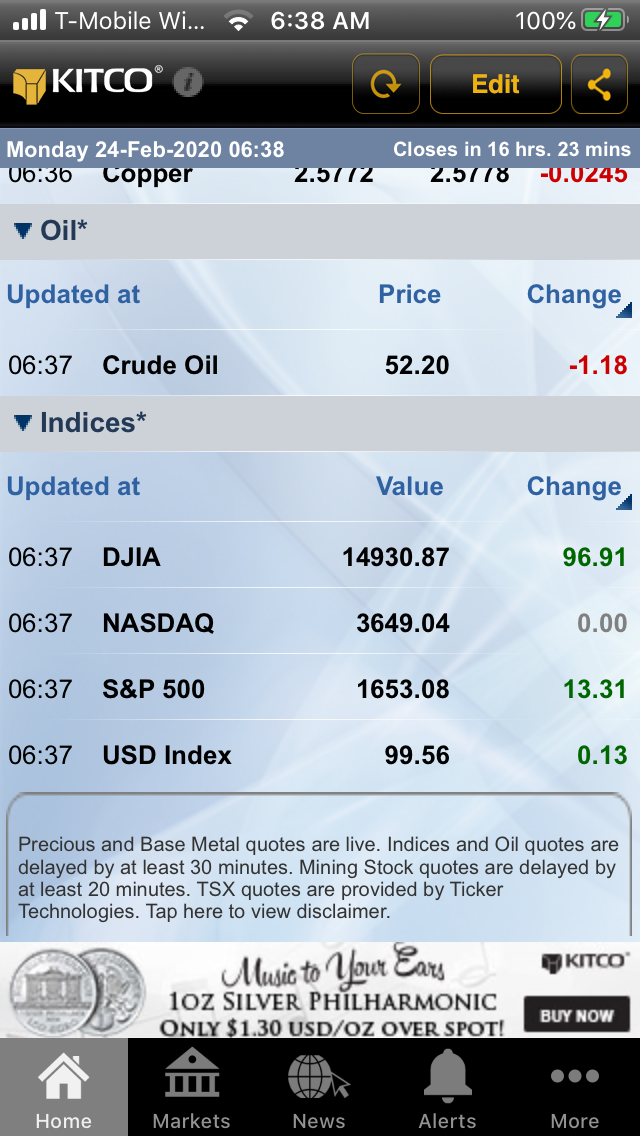Select the S&P 500 row
640x1136 pixels.
click(319, 689)
